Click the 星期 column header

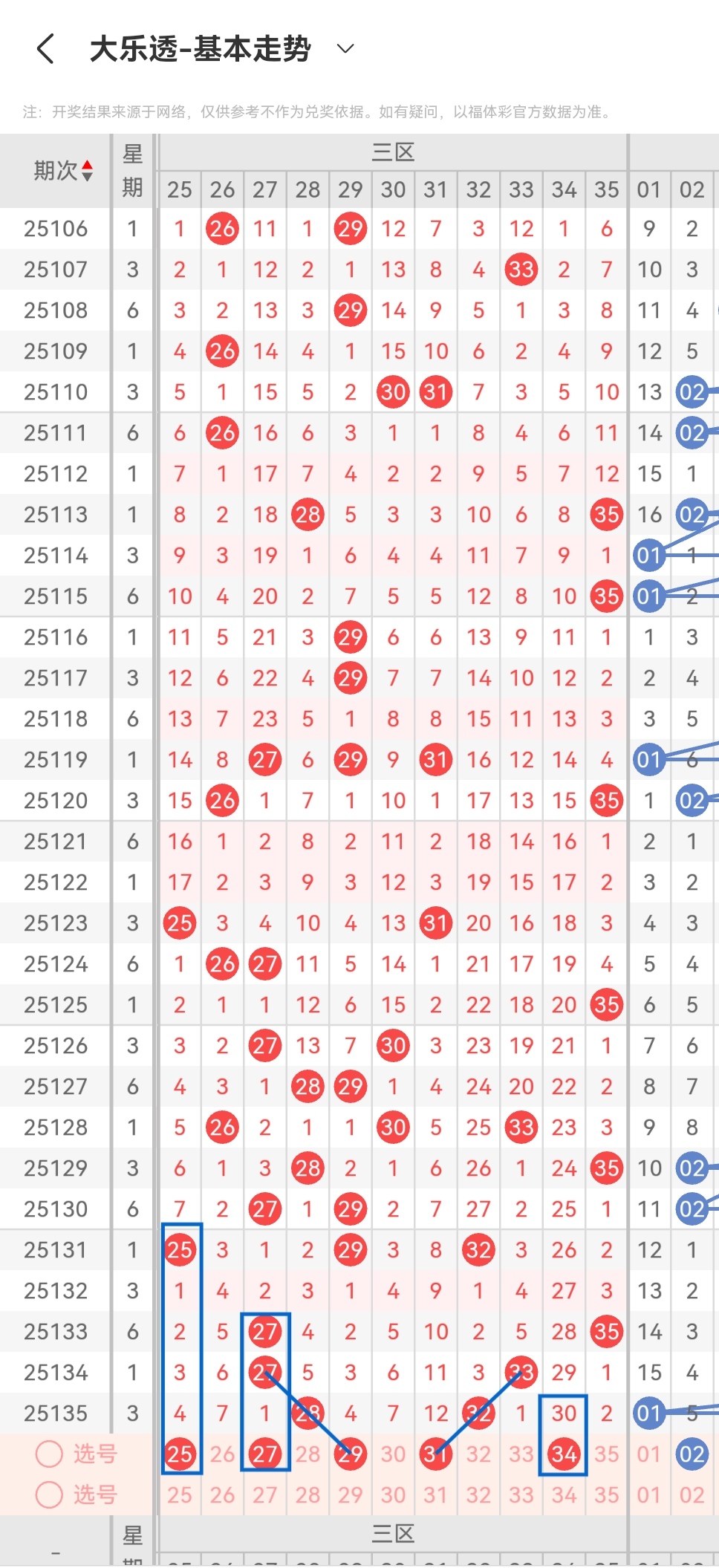point(131,169)
